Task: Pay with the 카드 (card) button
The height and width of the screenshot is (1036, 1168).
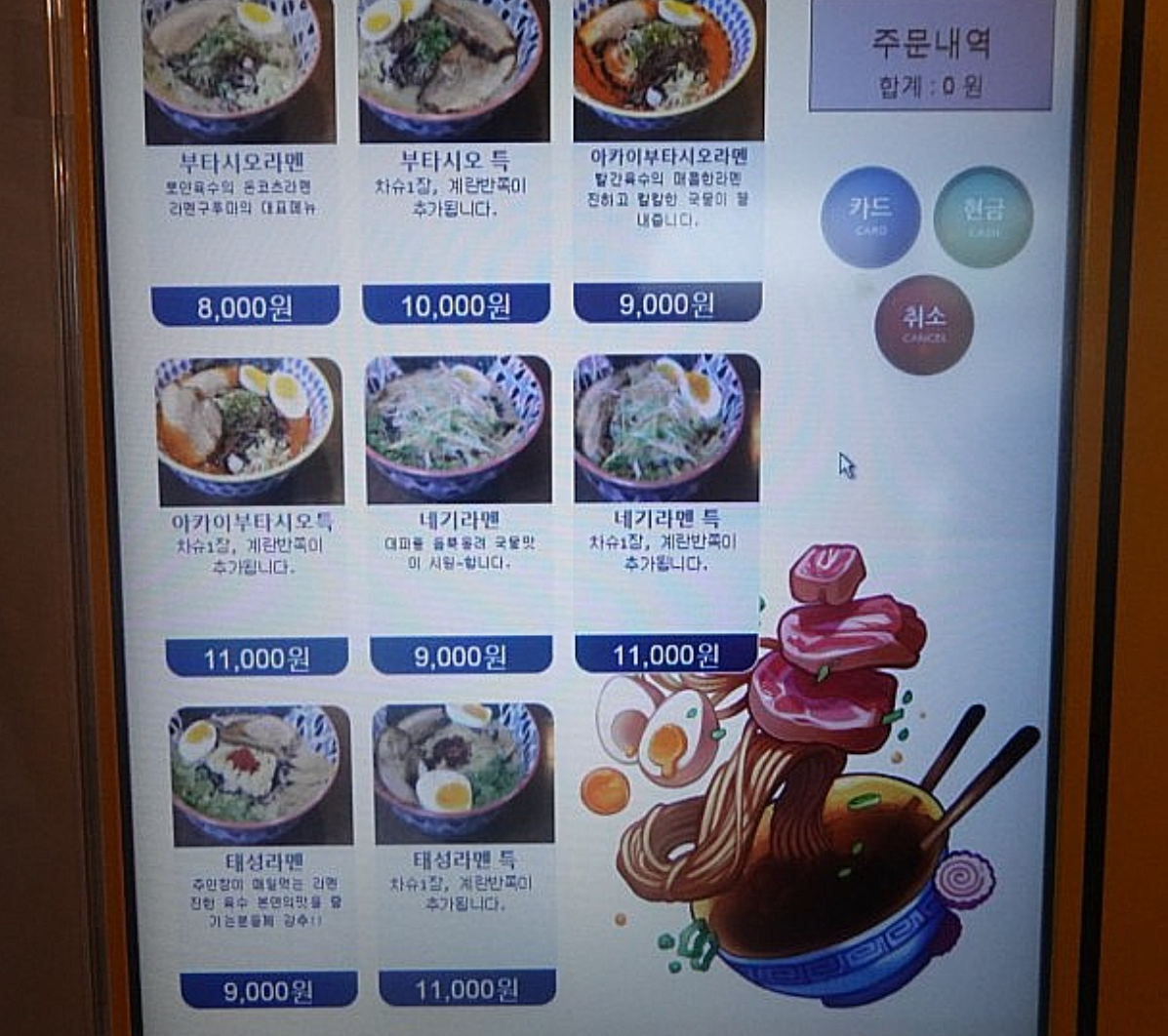Action: [x=870, y=217]
